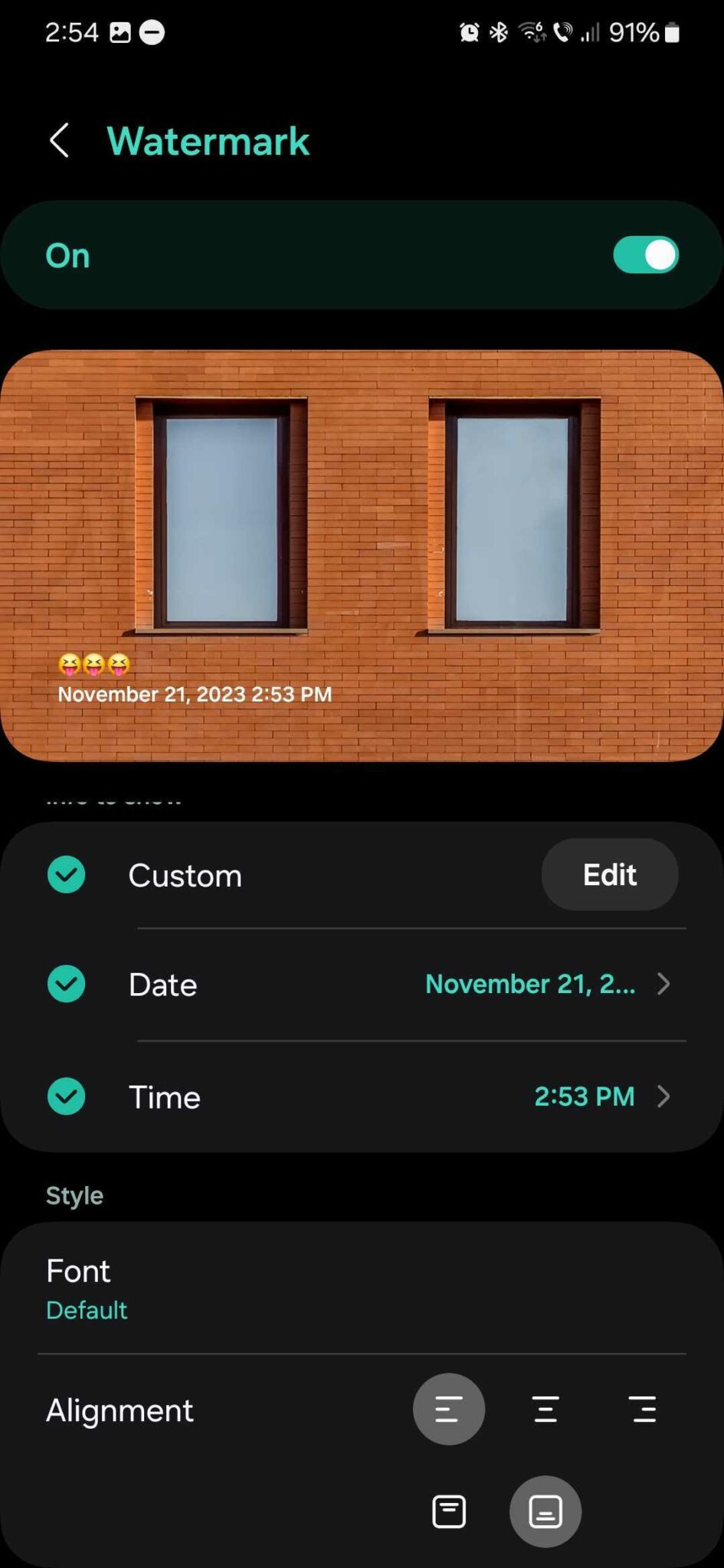
Task: Uncheck the Time checkbox
Action: click(x=67, y=1096)
